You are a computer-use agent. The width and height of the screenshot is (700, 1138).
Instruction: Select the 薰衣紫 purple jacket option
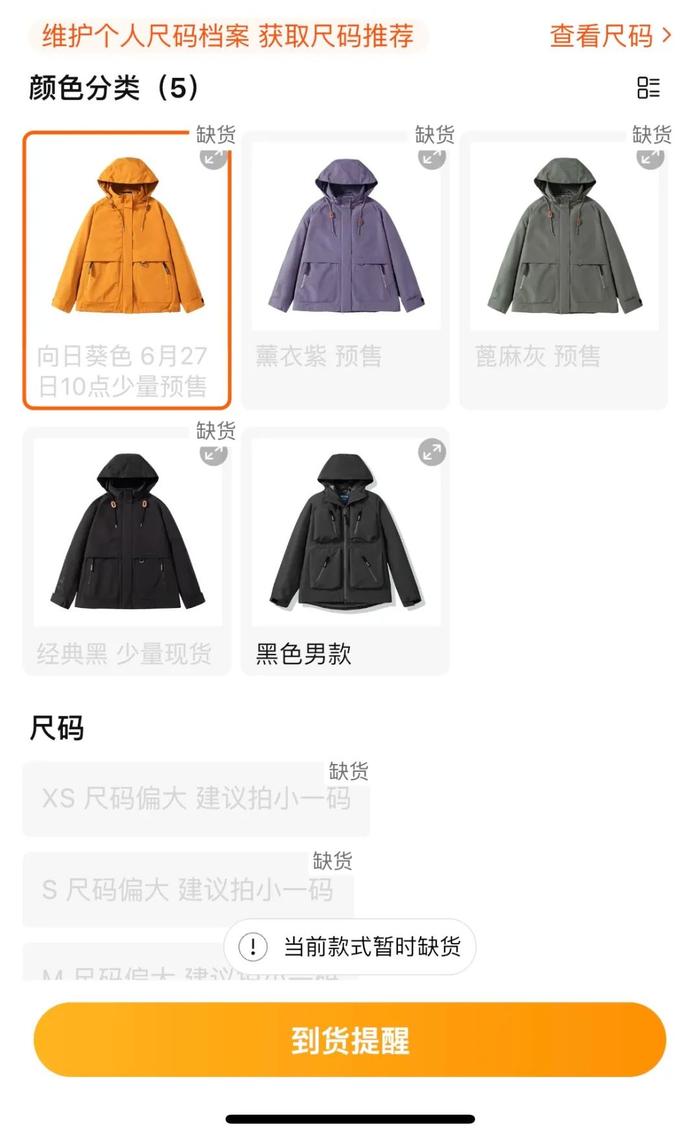coord(345,270)
